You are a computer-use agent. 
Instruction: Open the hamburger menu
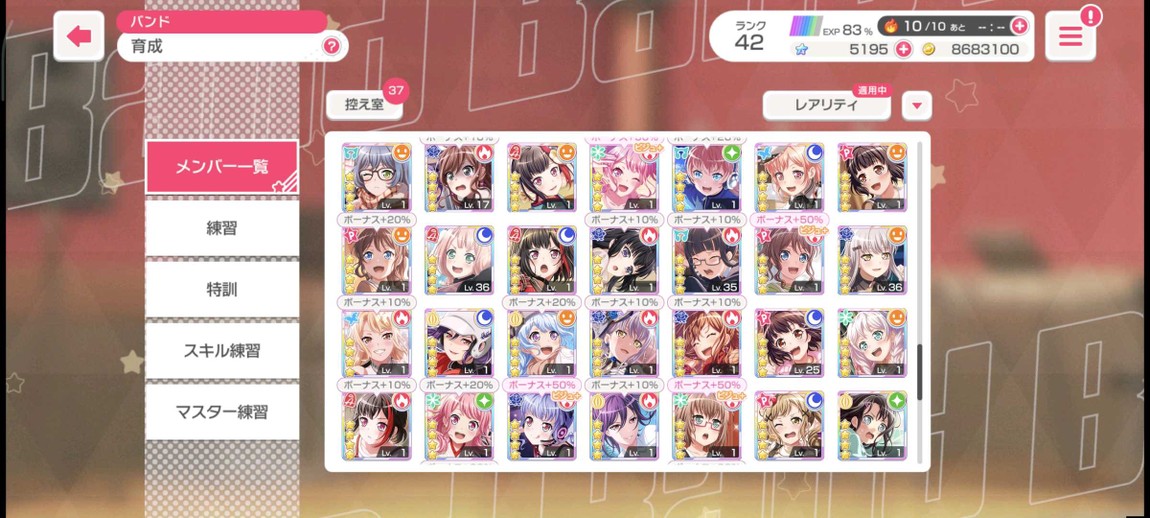click(x=1070, y=37)
